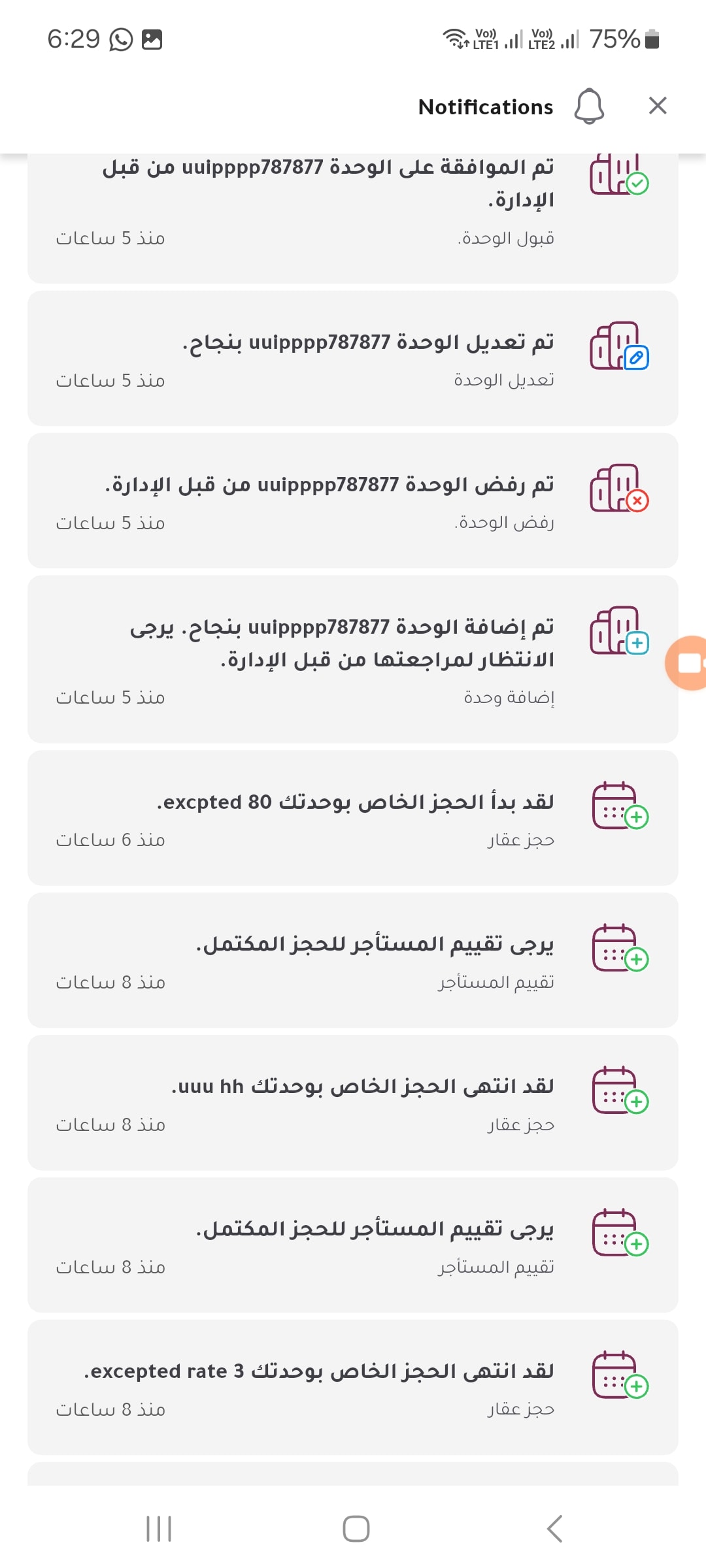Open the unit uuipppp787877 edited successfully notification
Viewport: 706px width, 1568px height.
tap(353, 359)
